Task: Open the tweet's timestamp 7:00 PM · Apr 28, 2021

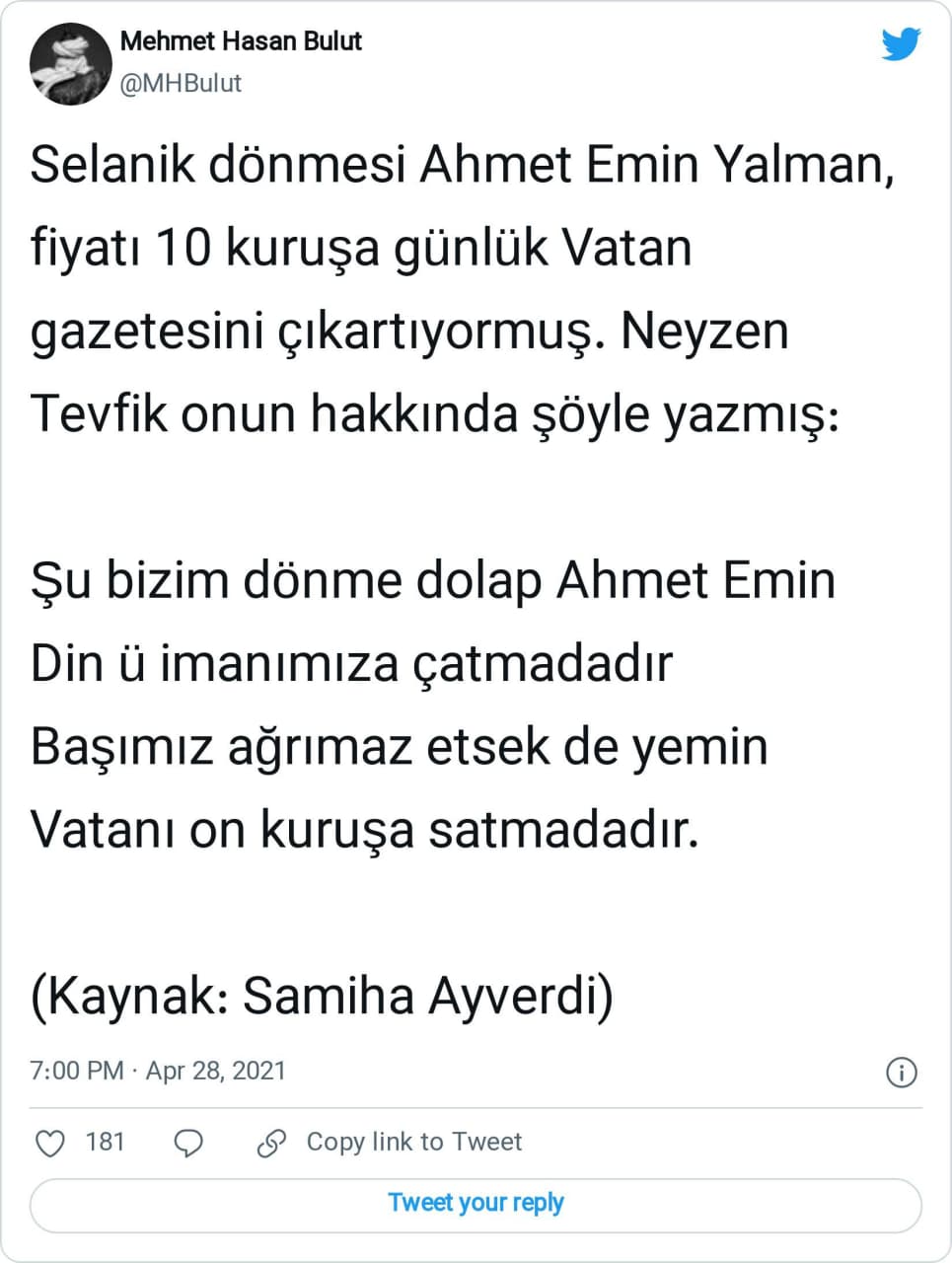Action: [x=158, y=1071]
